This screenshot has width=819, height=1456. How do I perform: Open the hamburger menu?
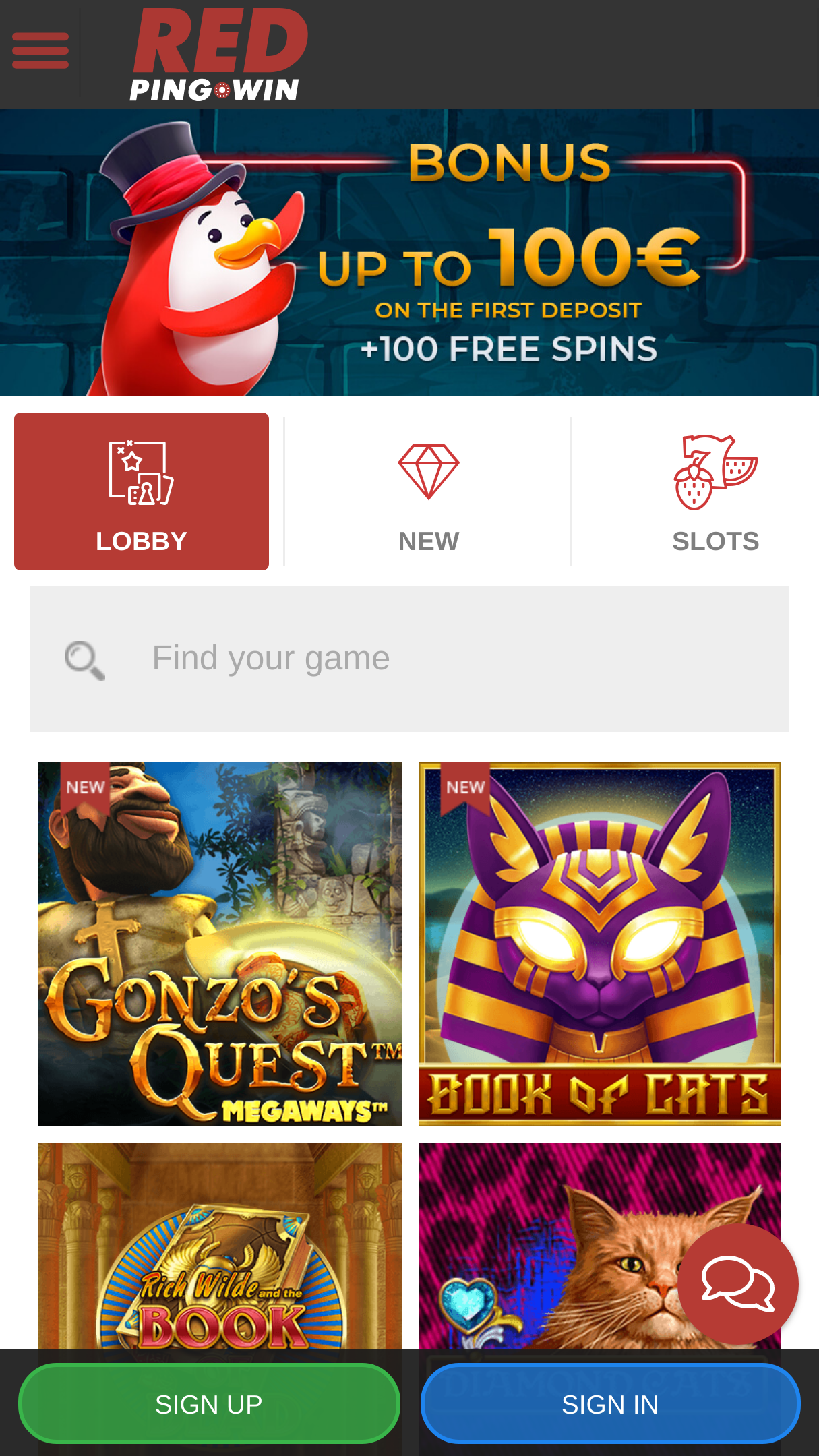pos(40,51)
